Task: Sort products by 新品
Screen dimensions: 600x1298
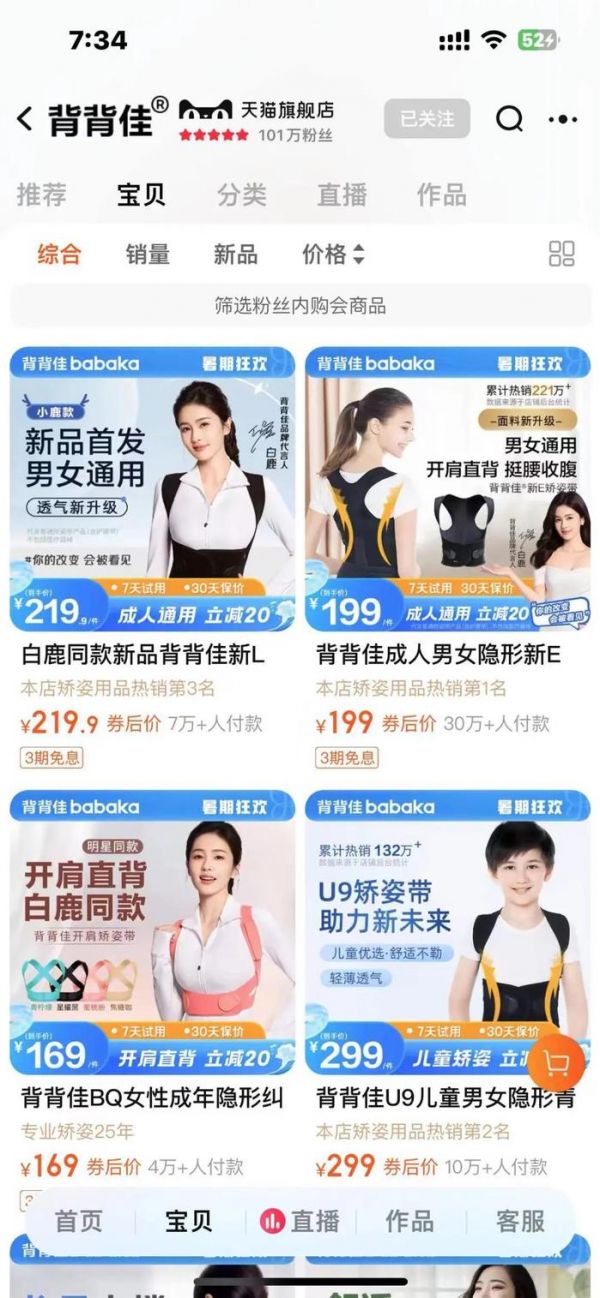Action: coord(235,254)
